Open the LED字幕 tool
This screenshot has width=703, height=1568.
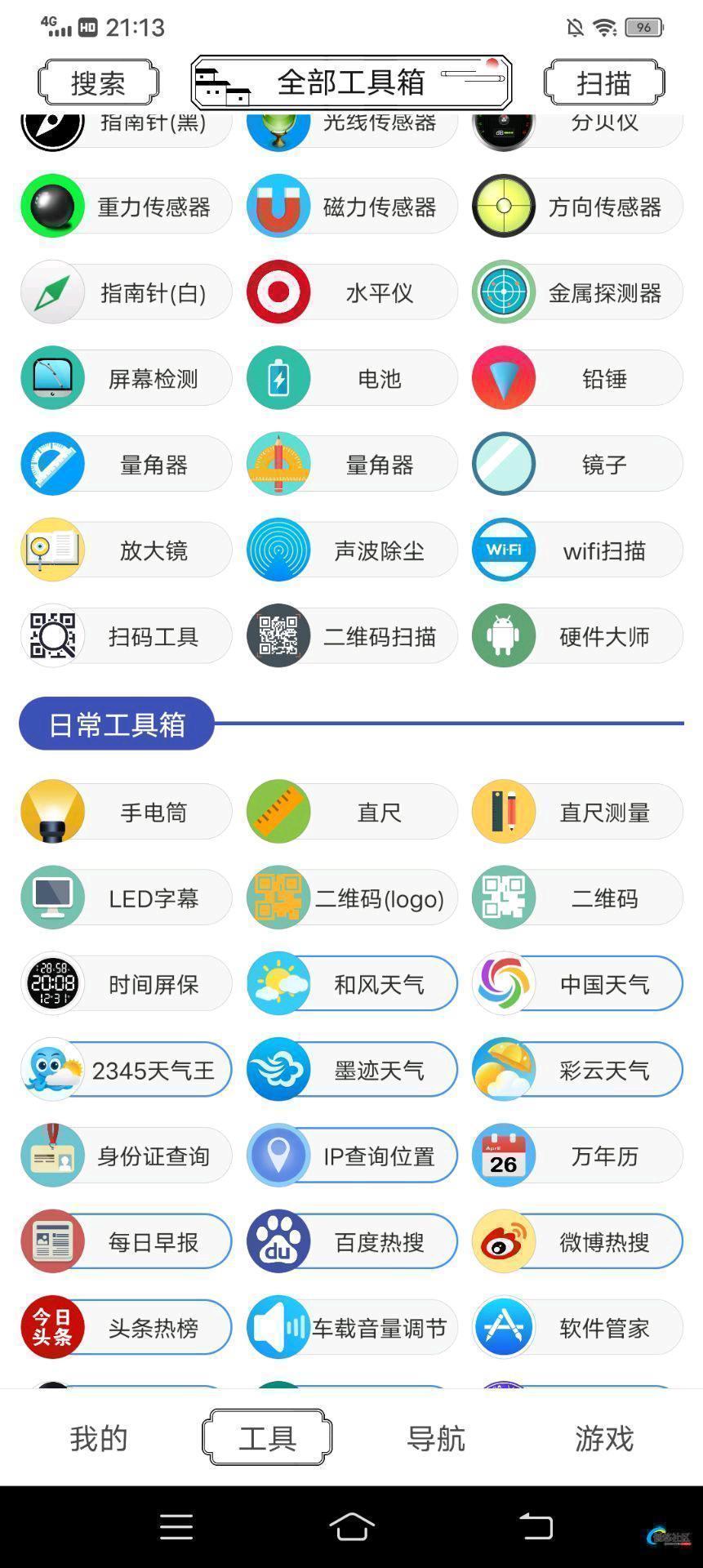[127, 898]
